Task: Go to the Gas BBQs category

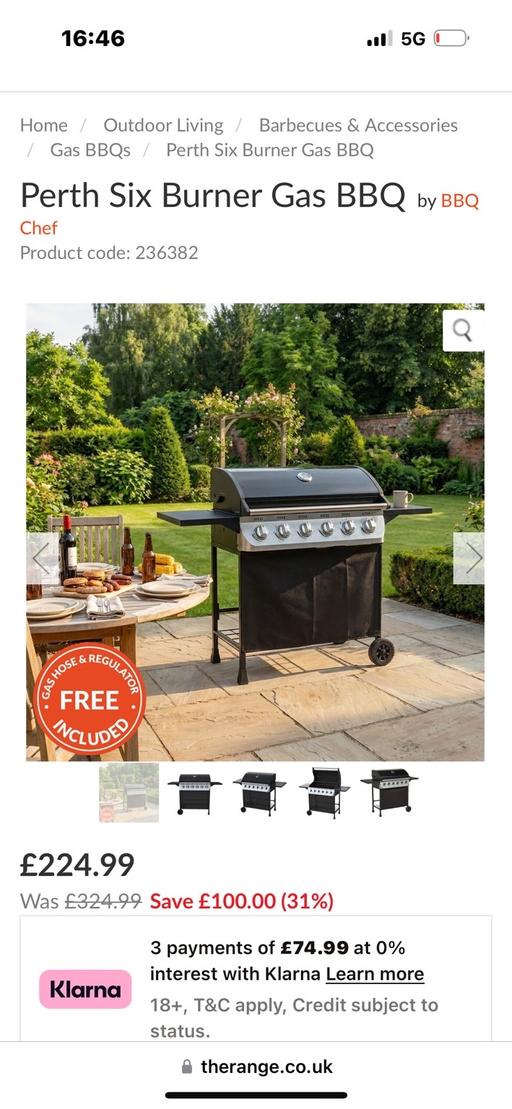Action: pyautogui.click(x=91, y=150)
